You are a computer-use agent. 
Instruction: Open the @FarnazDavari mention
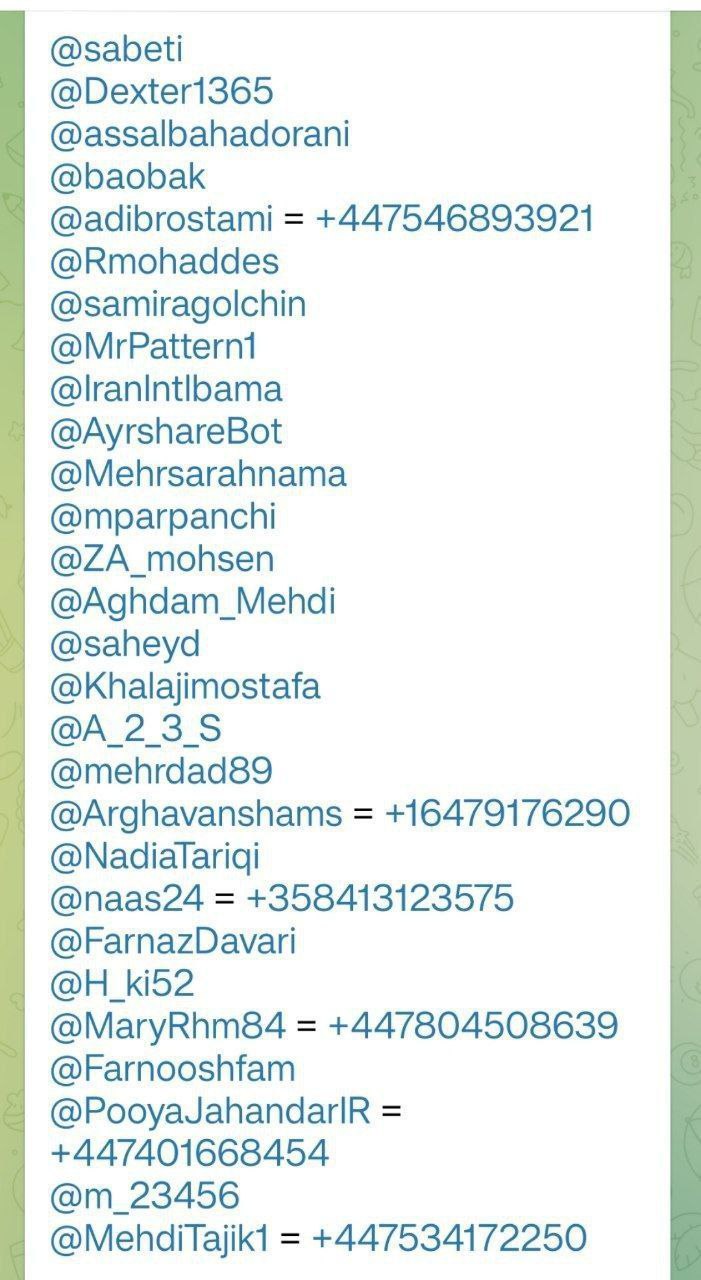point(173,941)
